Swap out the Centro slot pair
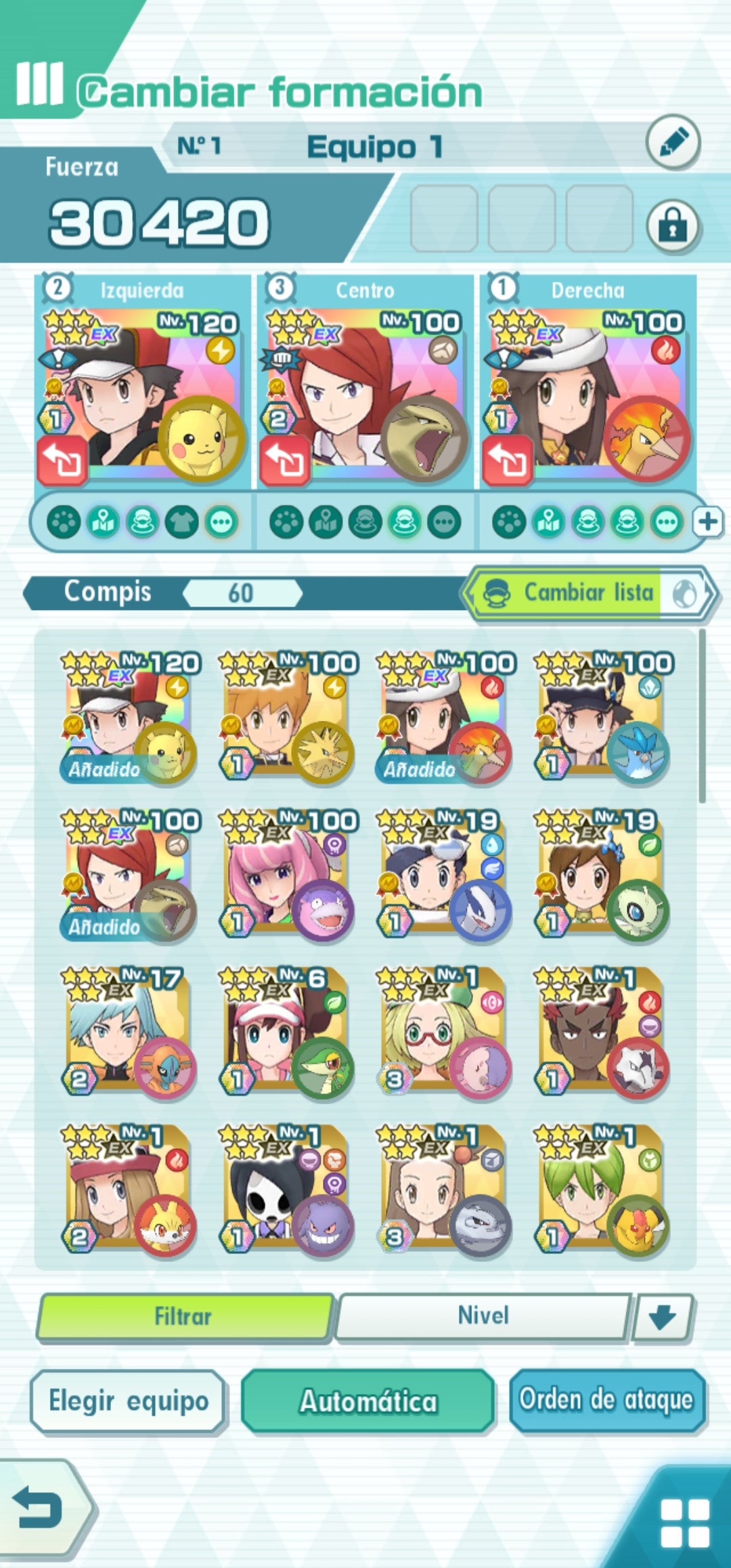 285,461
